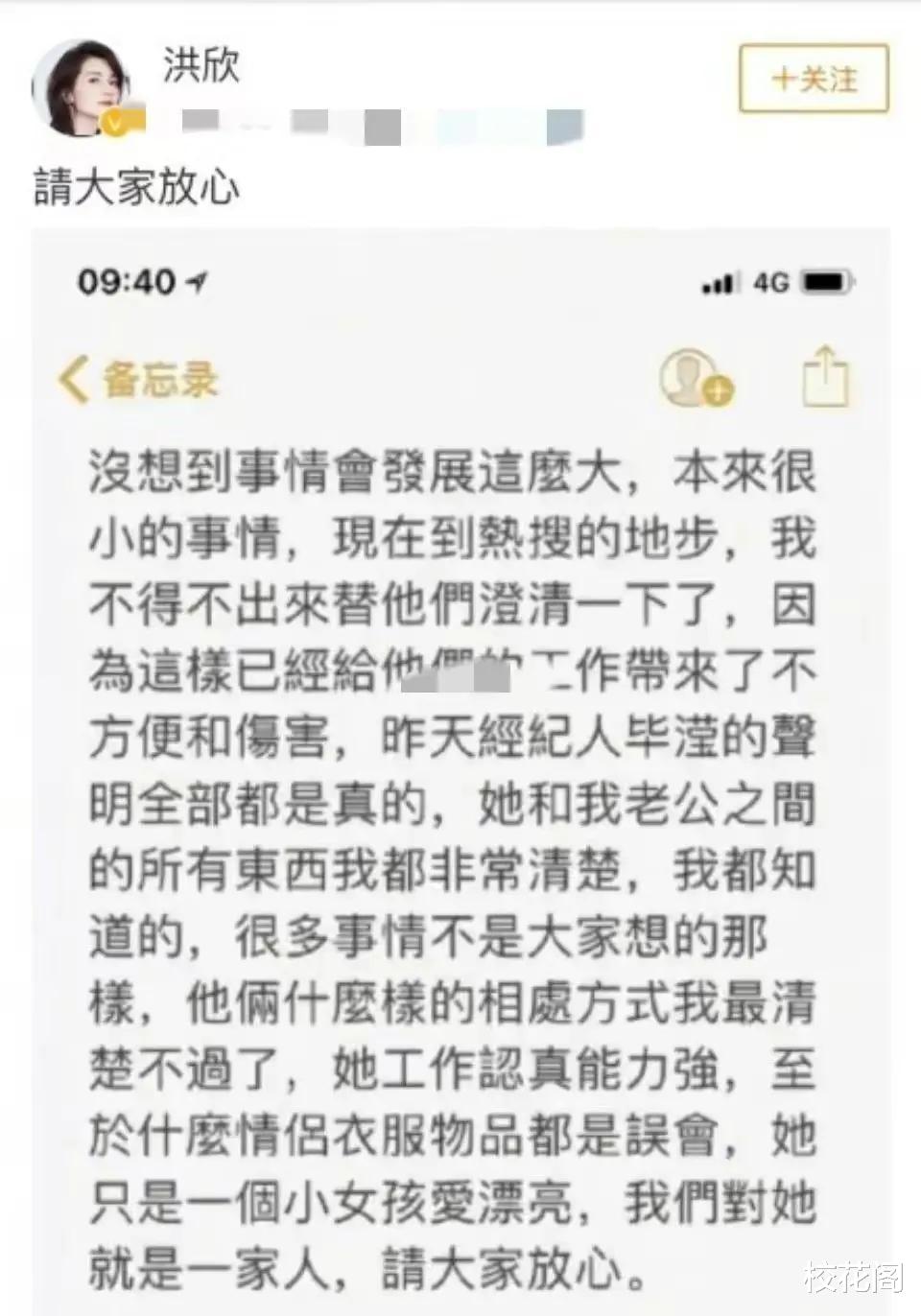Screen dimensions: 921x1316
Task: Open the embedded Notes screenshot image
Action: click(460, 767)
